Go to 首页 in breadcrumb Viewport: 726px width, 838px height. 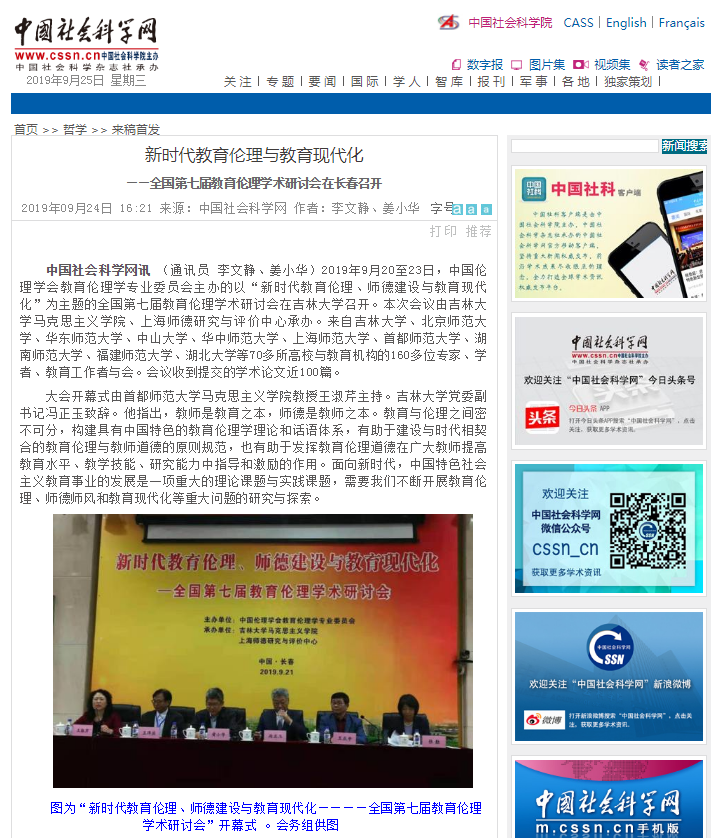tap(25, 129)
